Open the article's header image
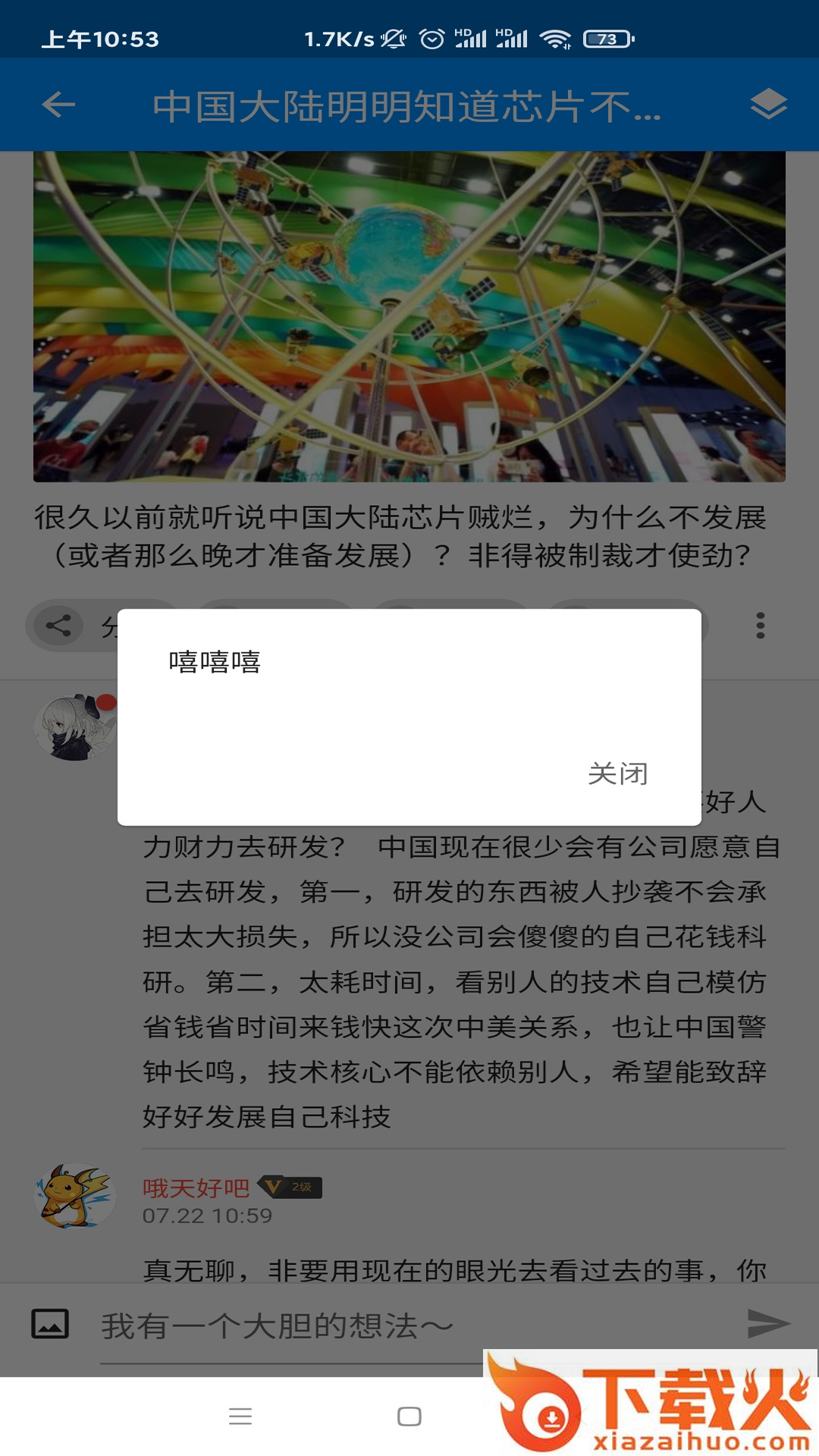Viewport: 819px width, 1456px height. click(x=409, y=316)
